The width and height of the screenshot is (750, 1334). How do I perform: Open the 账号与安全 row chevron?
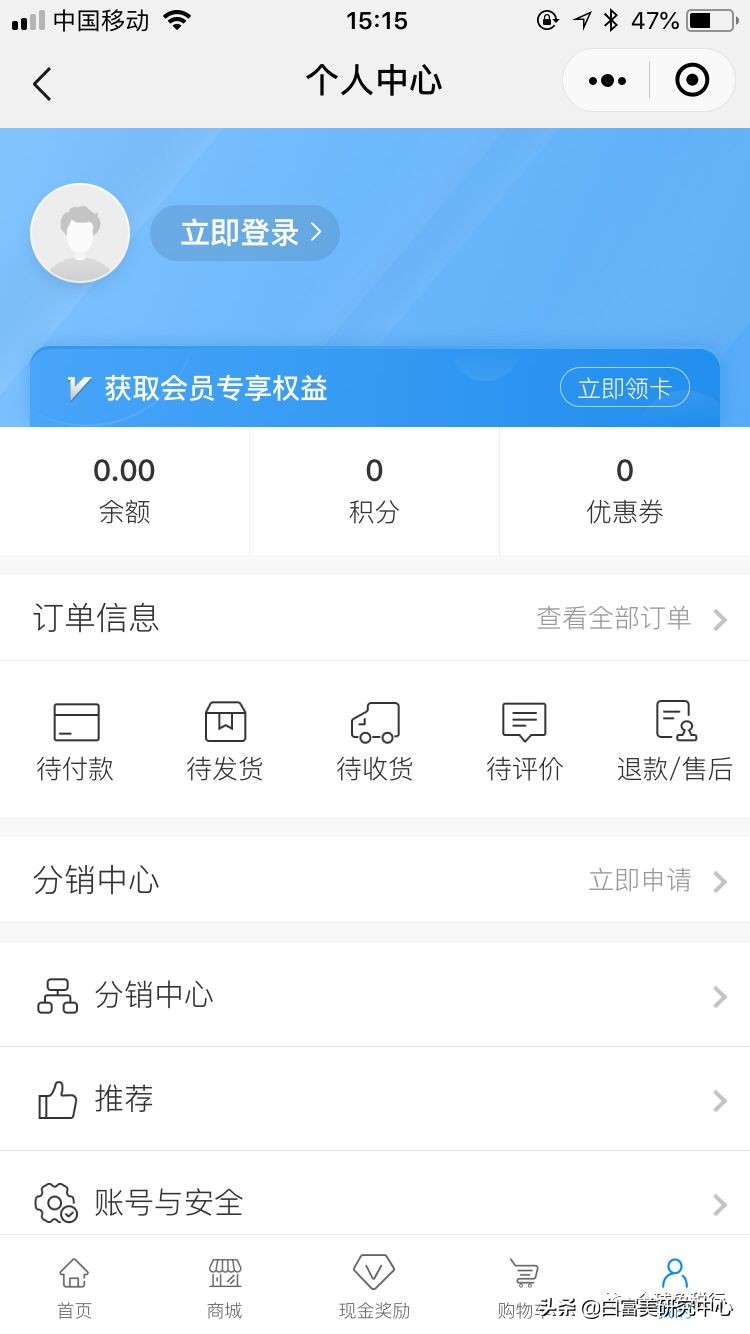719,1204
